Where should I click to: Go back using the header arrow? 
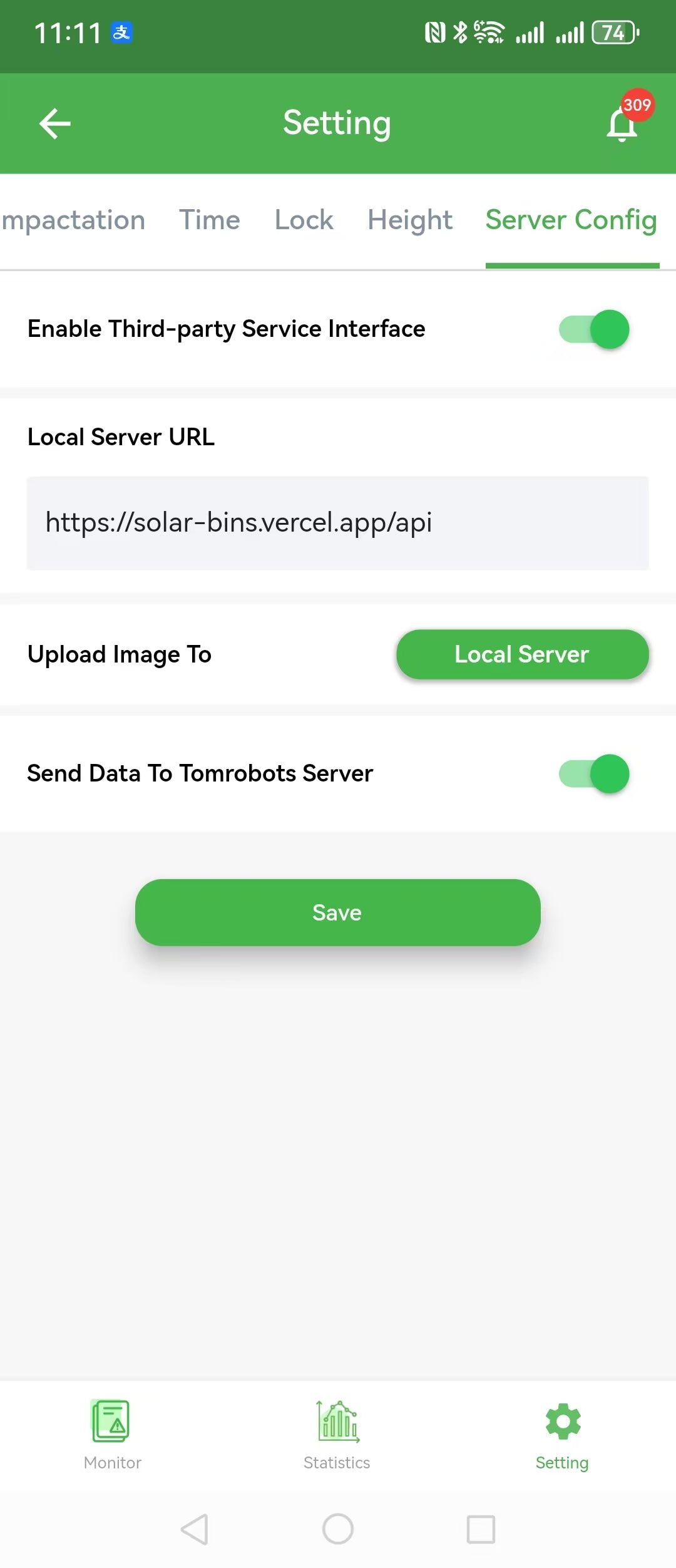point(55,123)
